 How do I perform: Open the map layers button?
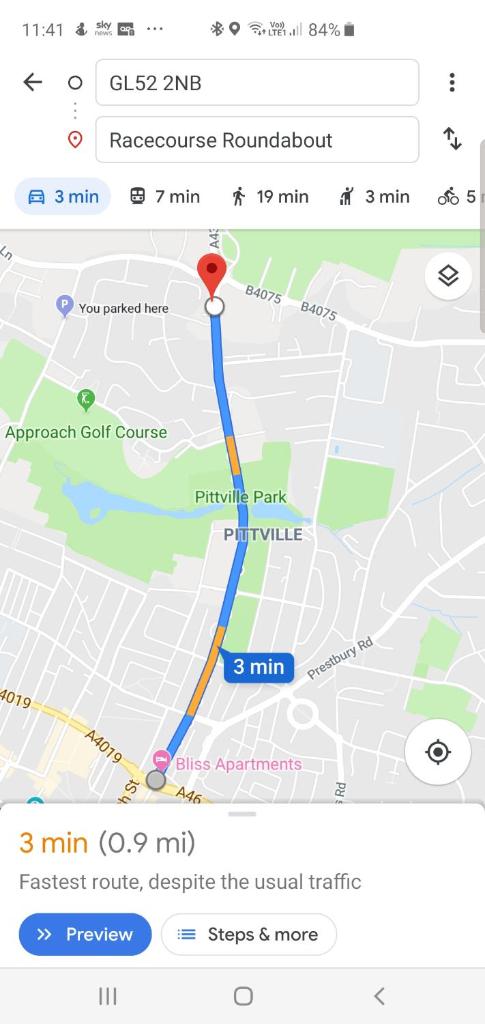[x=448, y=276]
